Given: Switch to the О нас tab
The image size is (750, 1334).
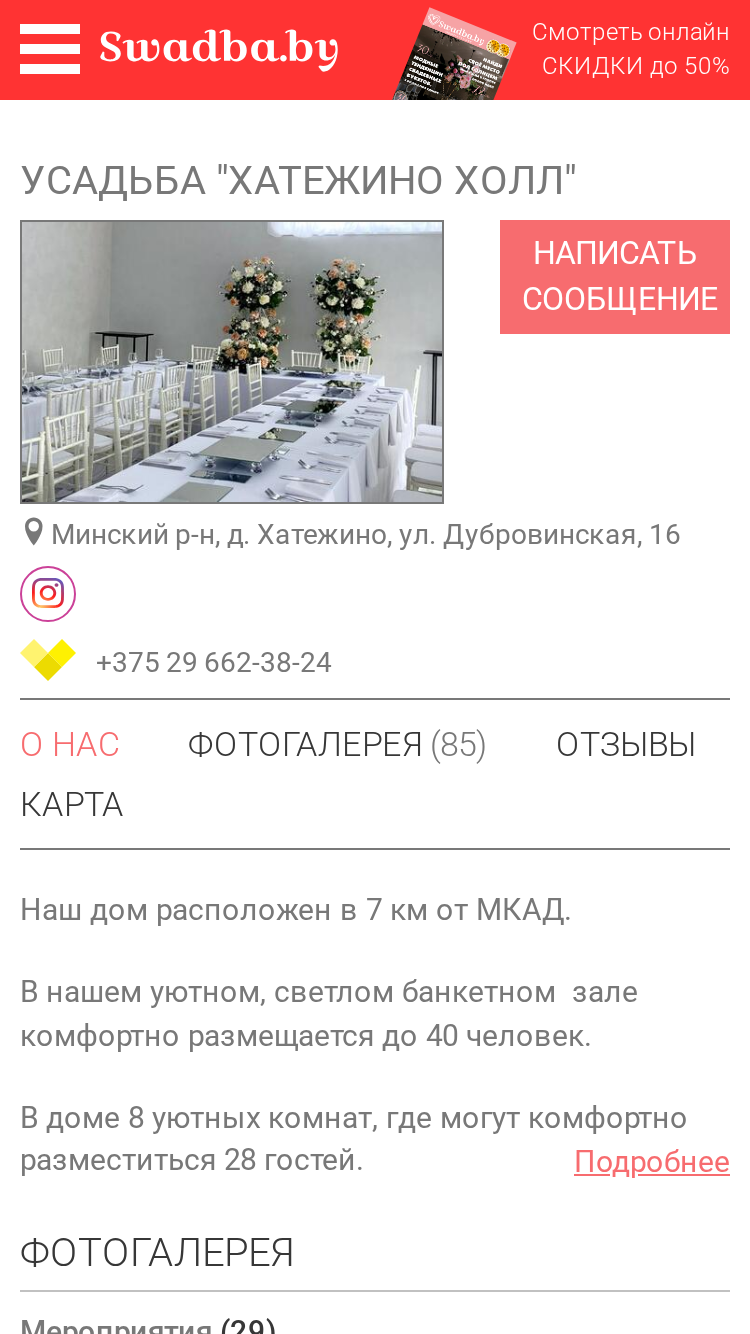Looking at the screenshot, I should [70, 745].
